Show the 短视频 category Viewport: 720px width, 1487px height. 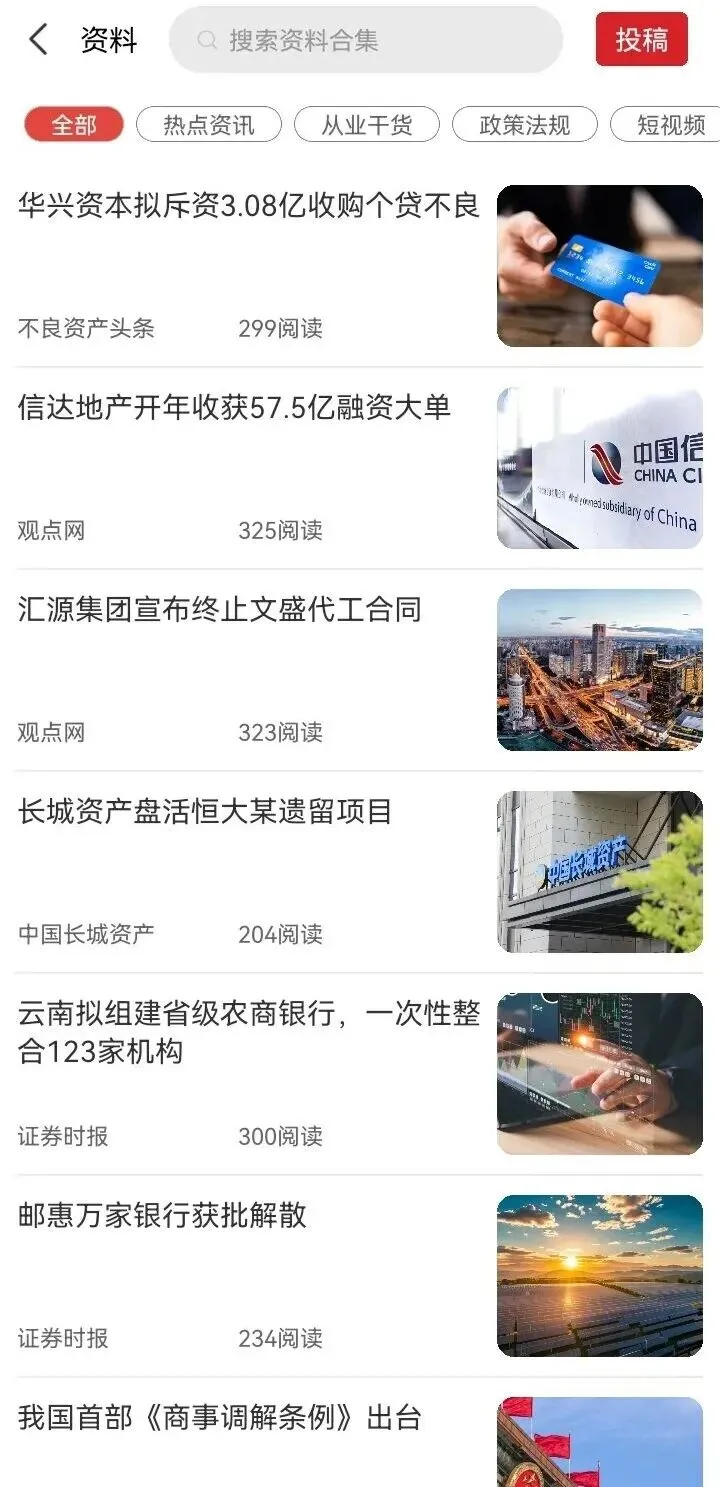coord(670,125)
